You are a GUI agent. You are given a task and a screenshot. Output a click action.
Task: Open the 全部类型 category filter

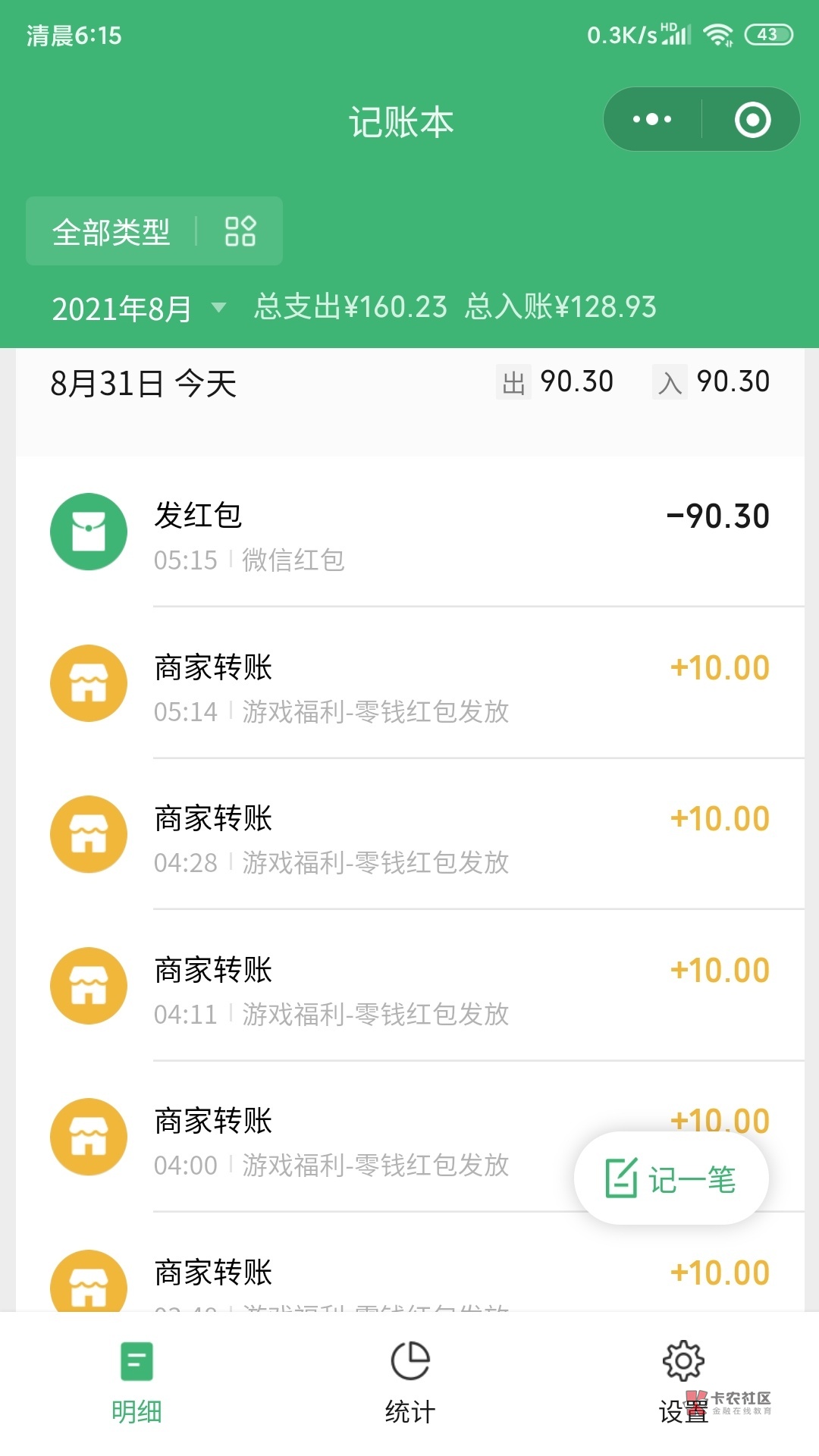click(154, 231)
